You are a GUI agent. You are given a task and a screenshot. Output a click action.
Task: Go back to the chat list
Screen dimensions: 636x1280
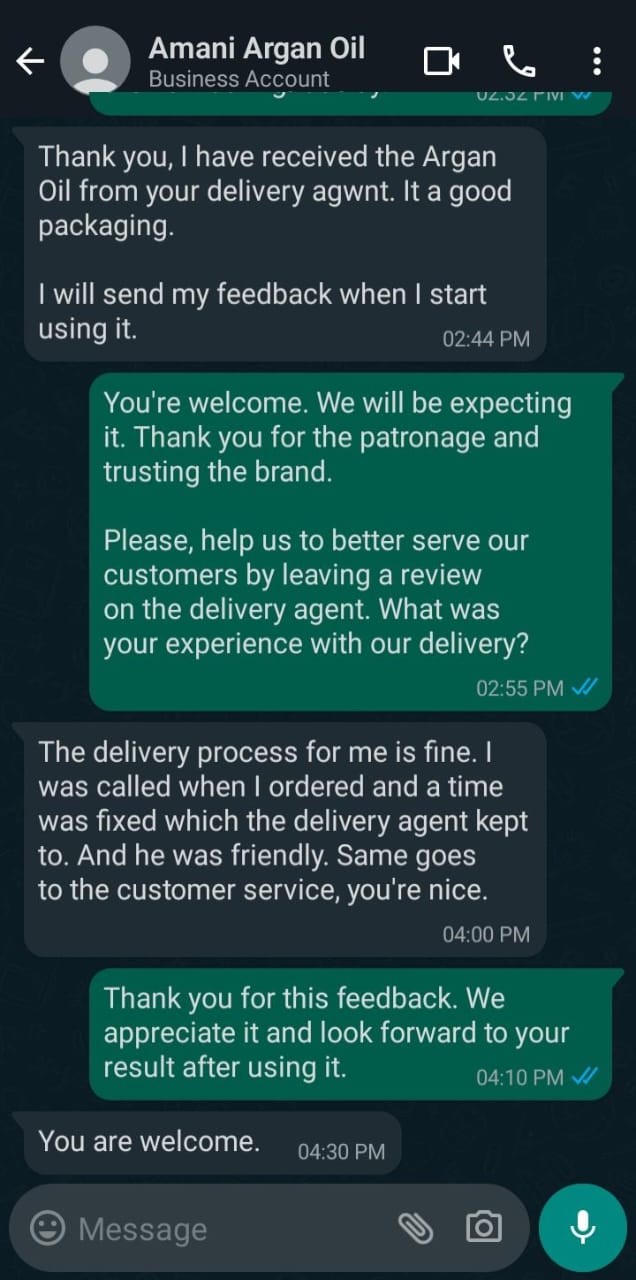point(30,62)
